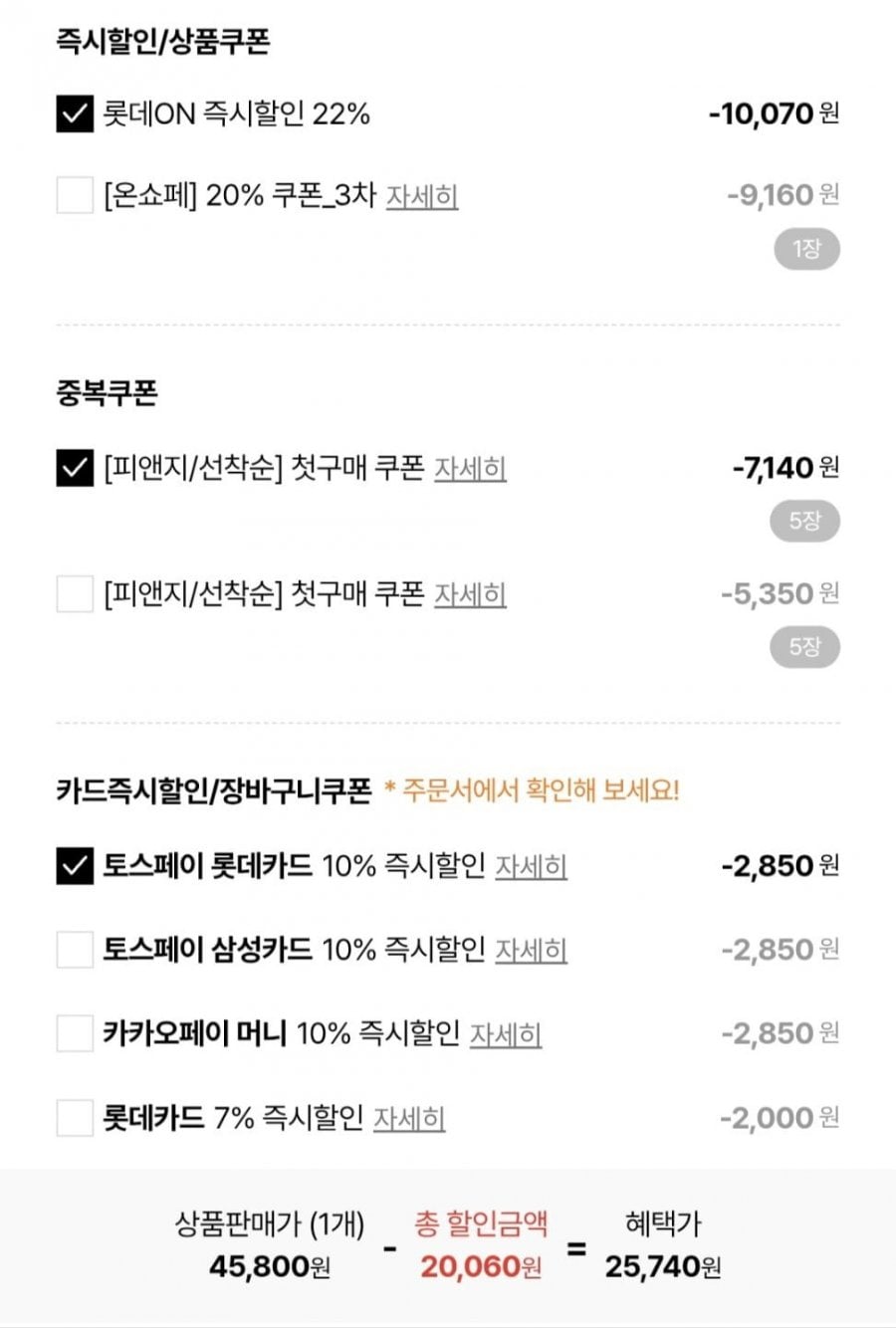View 자세히 for the -7,140원 첫구매 쿠폰
Viewport: 896px width, 1328px height.
point(470,468)
